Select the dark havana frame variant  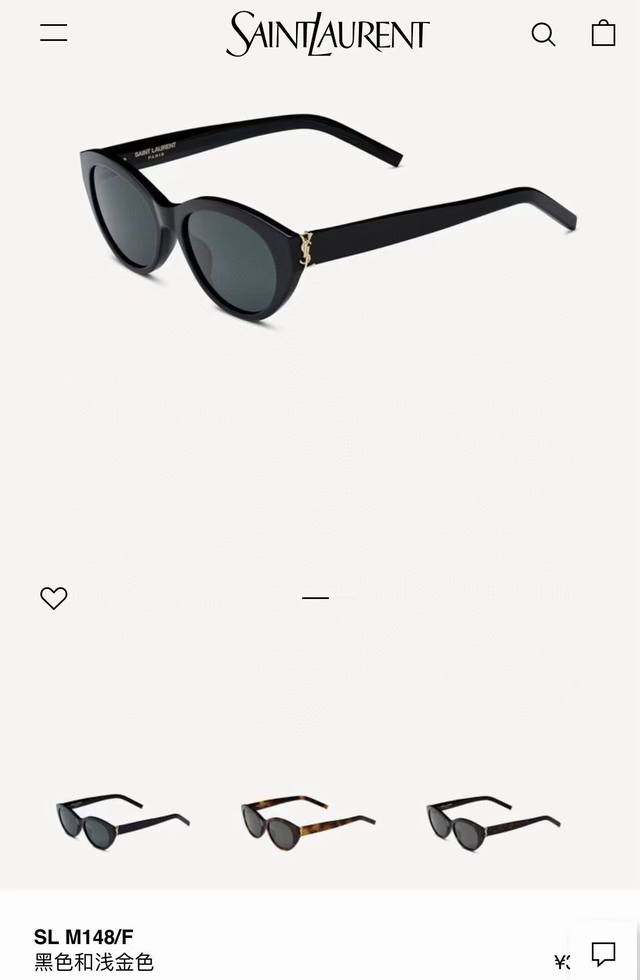[x=492, y=820]
